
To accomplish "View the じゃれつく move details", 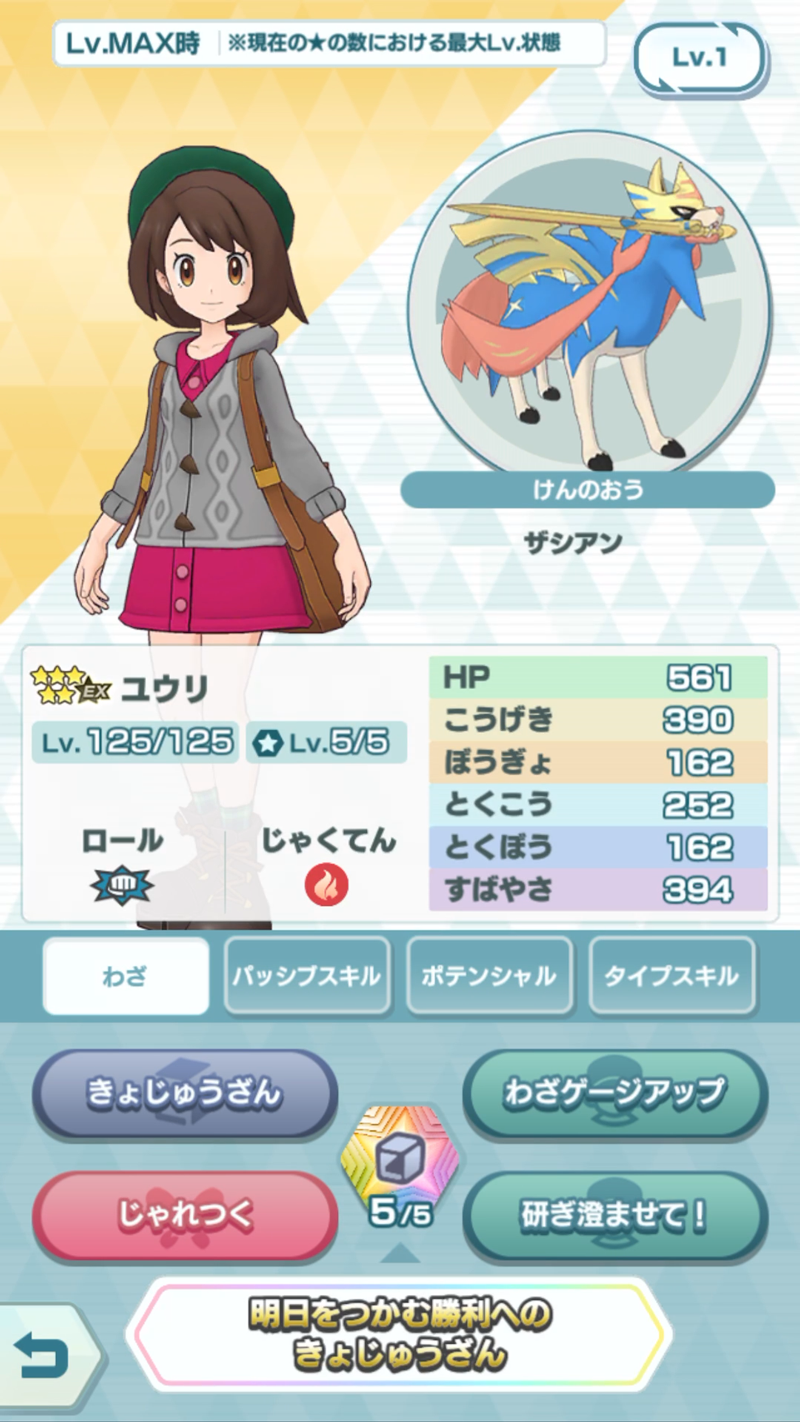I will 184,1216.
